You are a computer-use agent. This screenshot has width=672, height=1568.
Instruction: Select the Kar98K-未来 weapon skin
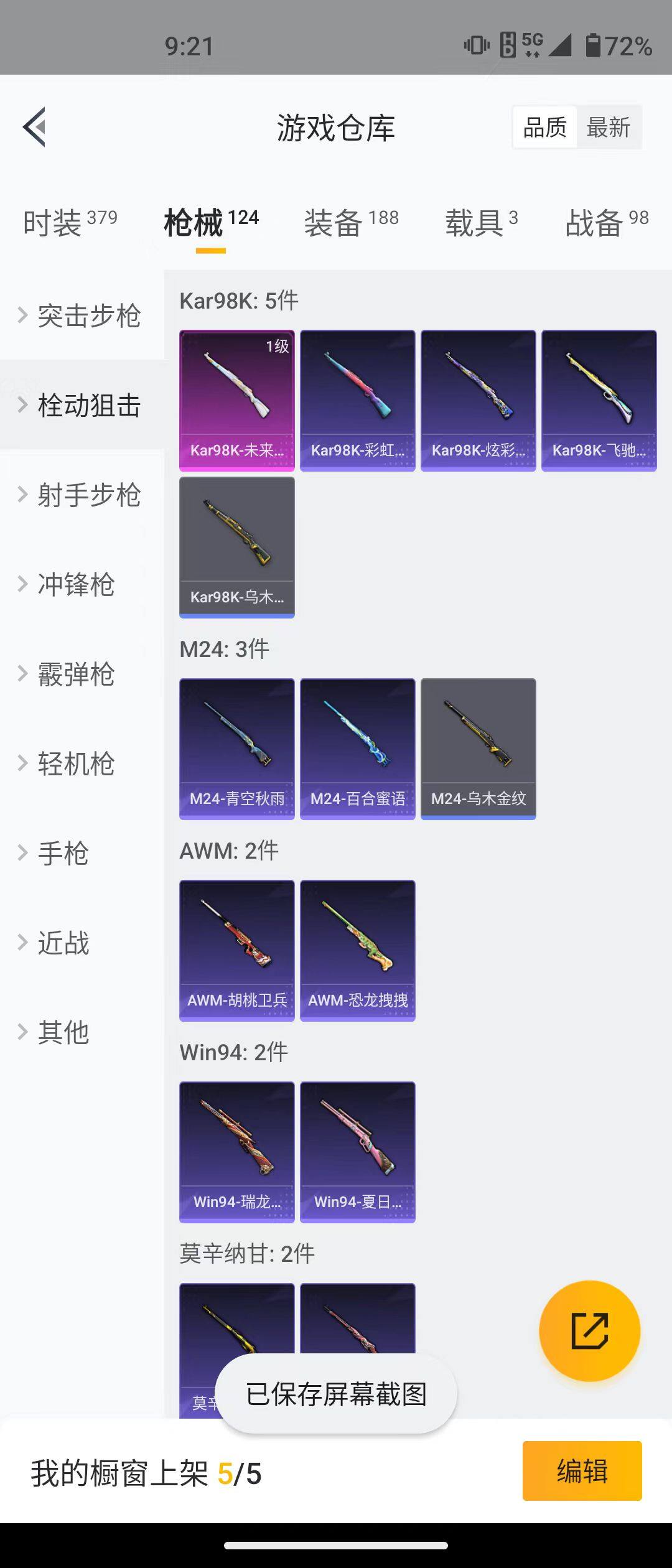[x=236, y=398]
